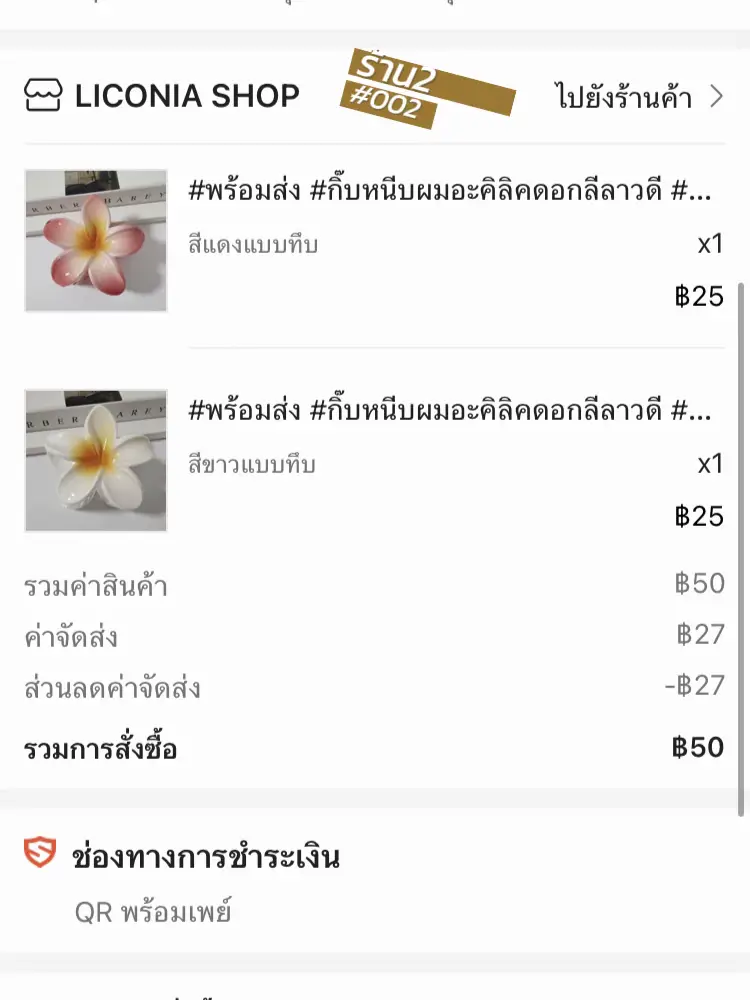Viewport: 750px width, 1000px height.
Task: Click the ฿25 price of the first item
Action: [x=702, y=297]
